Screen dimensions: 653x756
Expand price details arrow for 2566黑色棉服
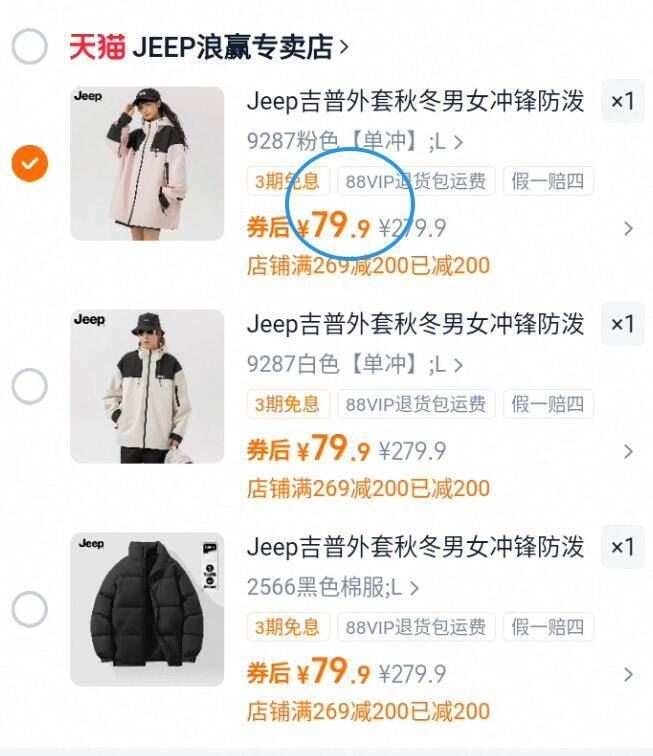tap(628, 674)
